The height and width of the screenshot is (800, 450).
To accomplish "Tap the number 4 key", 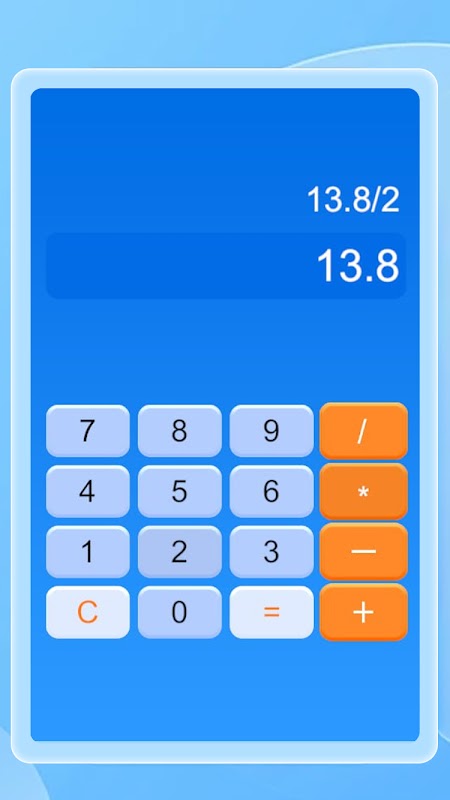I will (x=88, y=491).
